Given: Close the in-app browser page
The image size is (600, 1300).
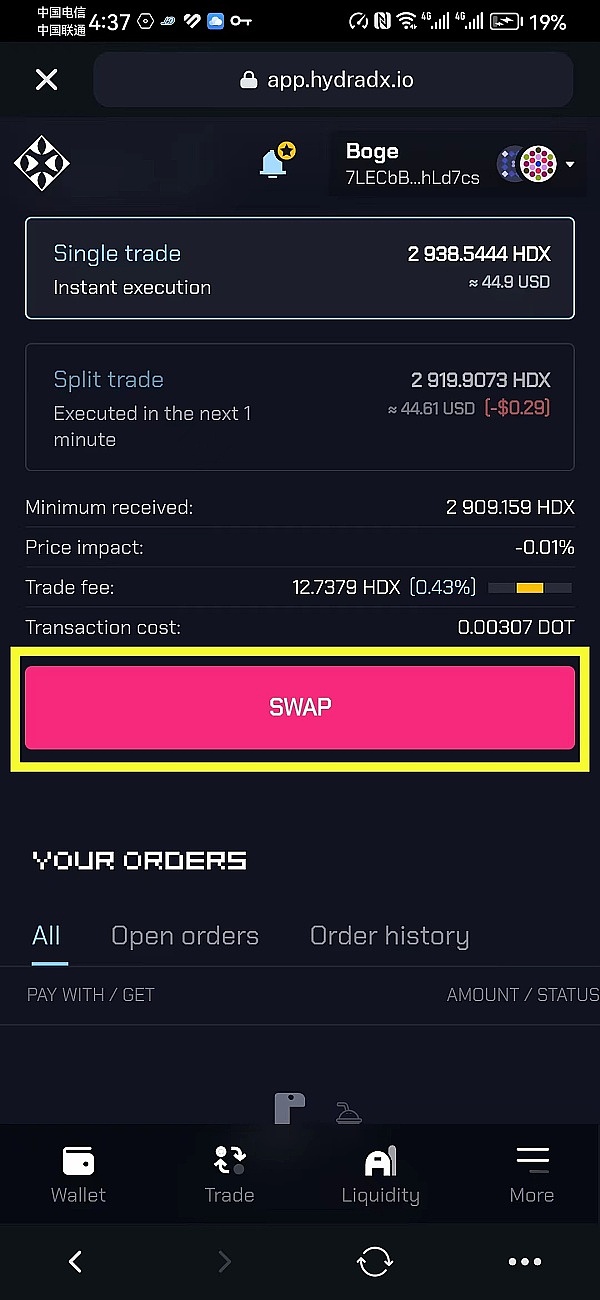Looking at the screenshot, I should [x=46, y=80].
